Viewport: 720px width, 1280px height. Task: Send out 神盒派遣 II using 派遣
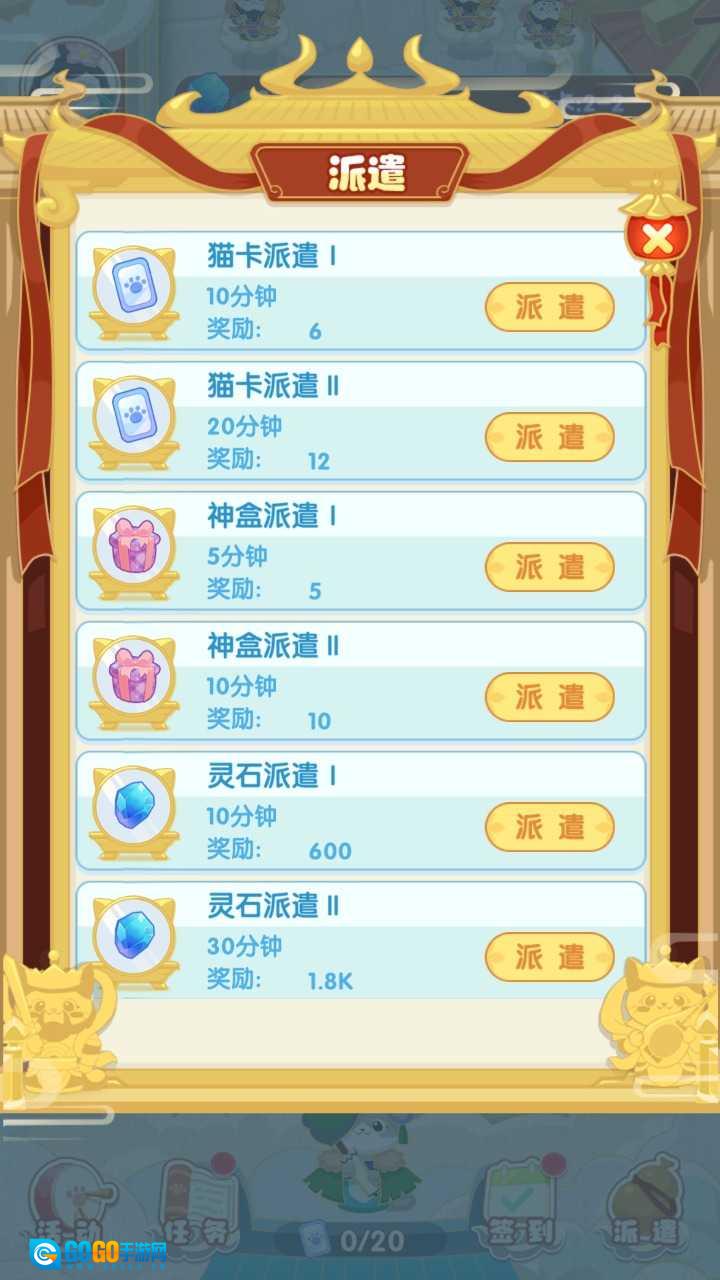[549, 697]
